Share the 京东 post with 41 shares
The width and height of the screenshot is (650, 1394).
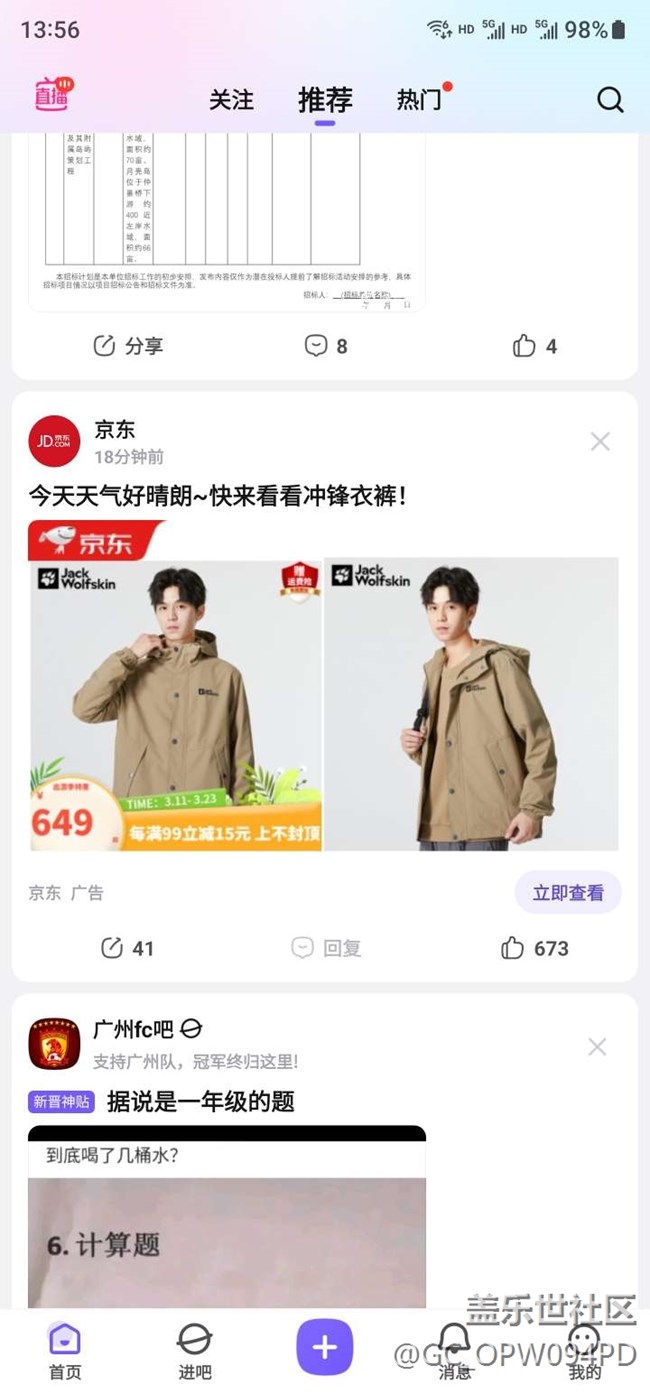127,948
